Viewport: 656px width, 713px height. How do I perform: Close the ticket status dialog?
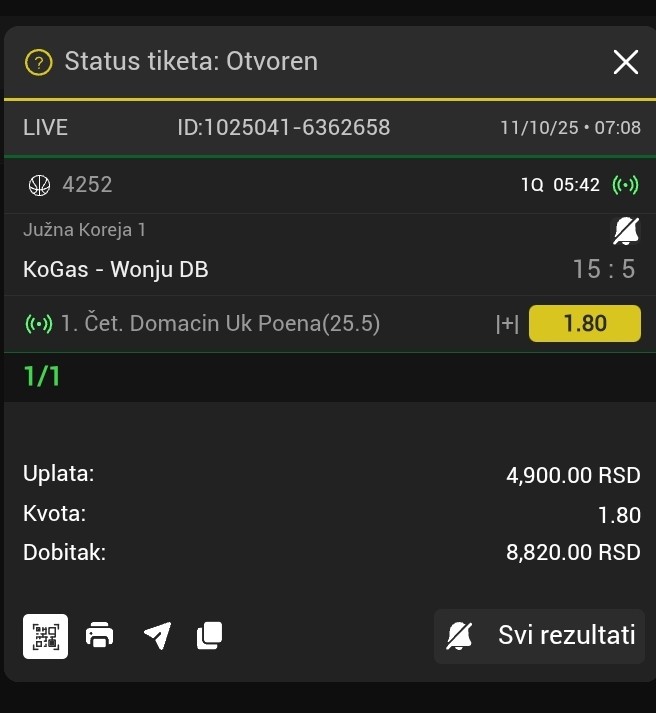coord(625,62)
